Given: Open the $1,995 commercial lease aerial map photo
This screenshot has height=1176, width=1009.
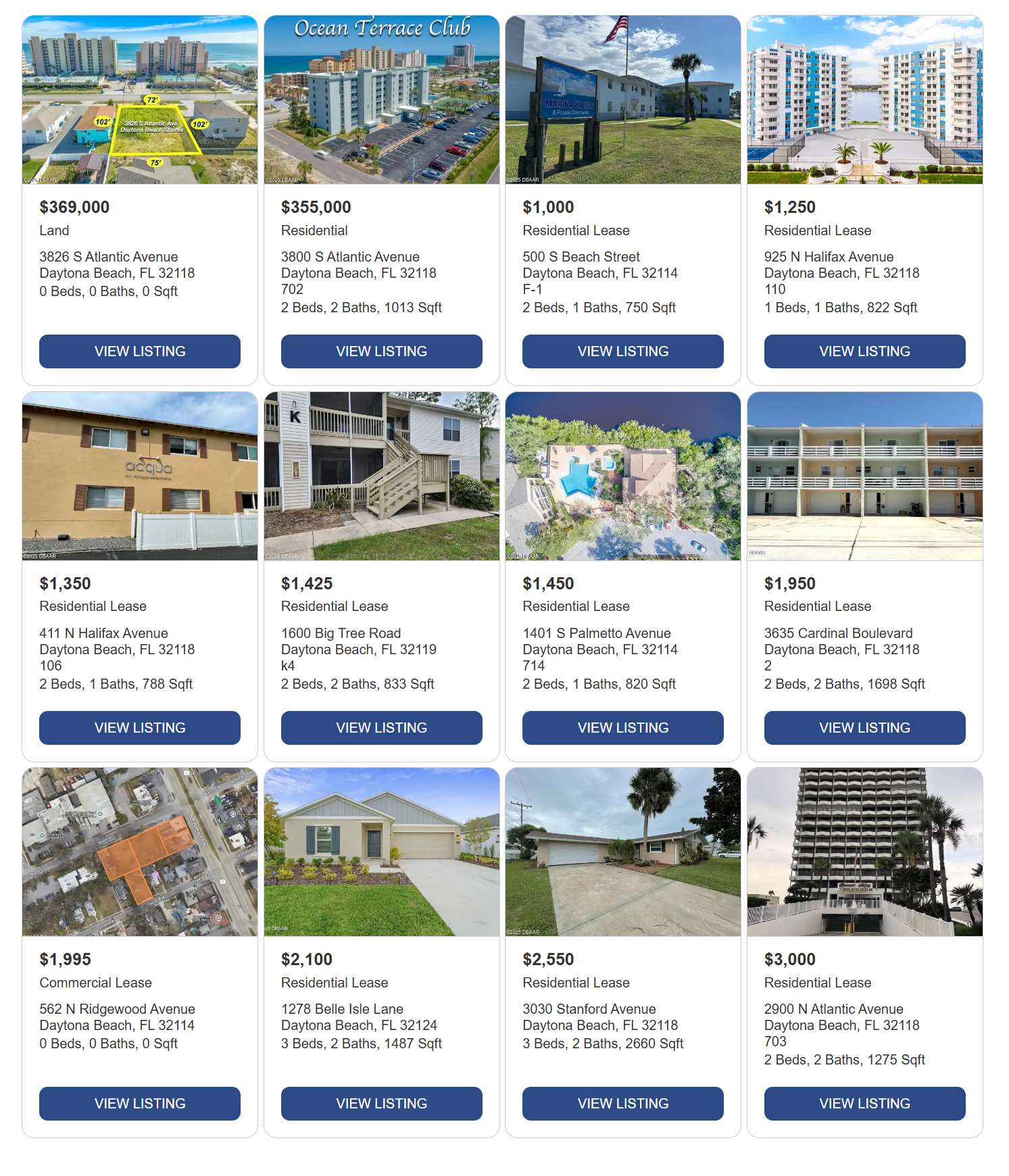Looking at the screenshot, I should 140,852.
